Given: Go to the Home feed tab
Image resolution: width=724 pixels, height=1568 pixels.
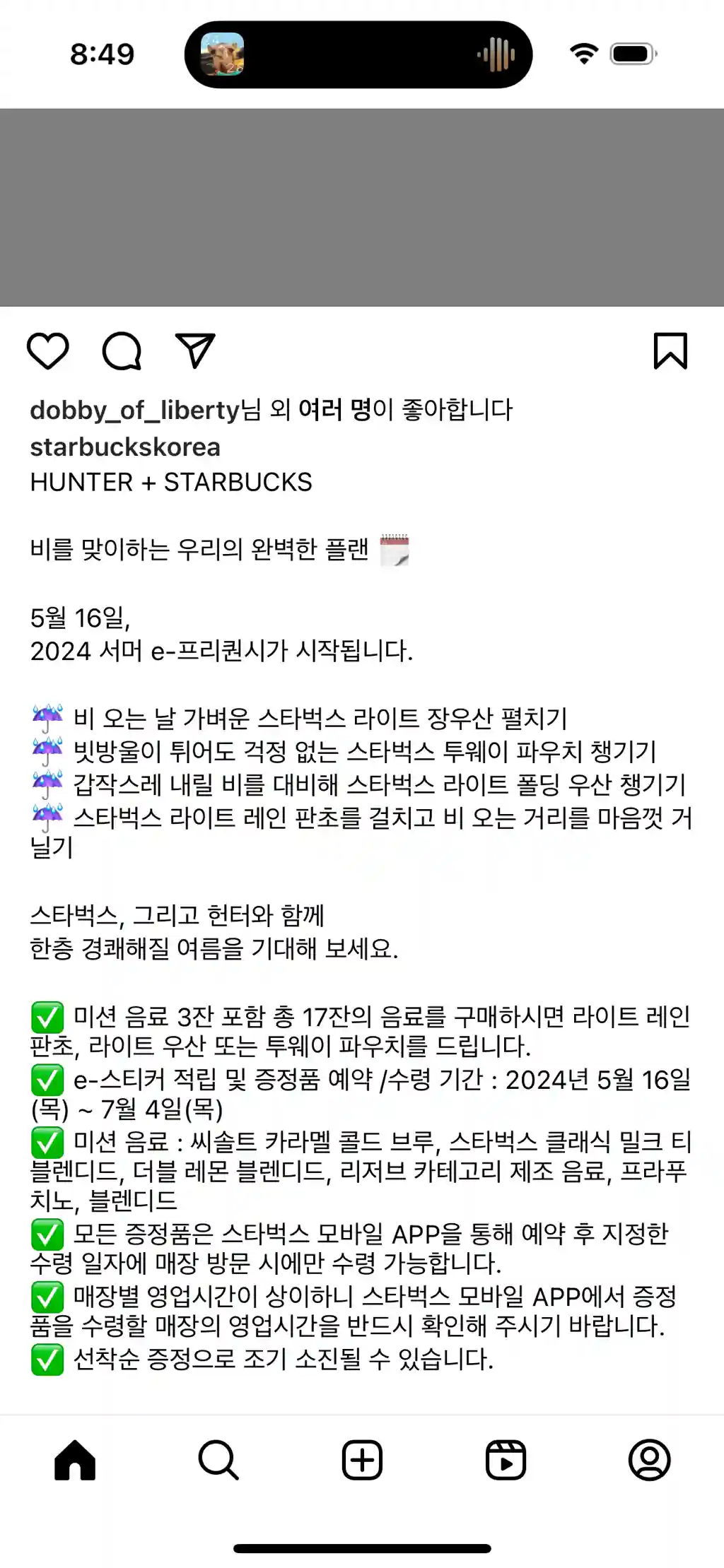Looking at the screenshot, I should point(75,1460).
